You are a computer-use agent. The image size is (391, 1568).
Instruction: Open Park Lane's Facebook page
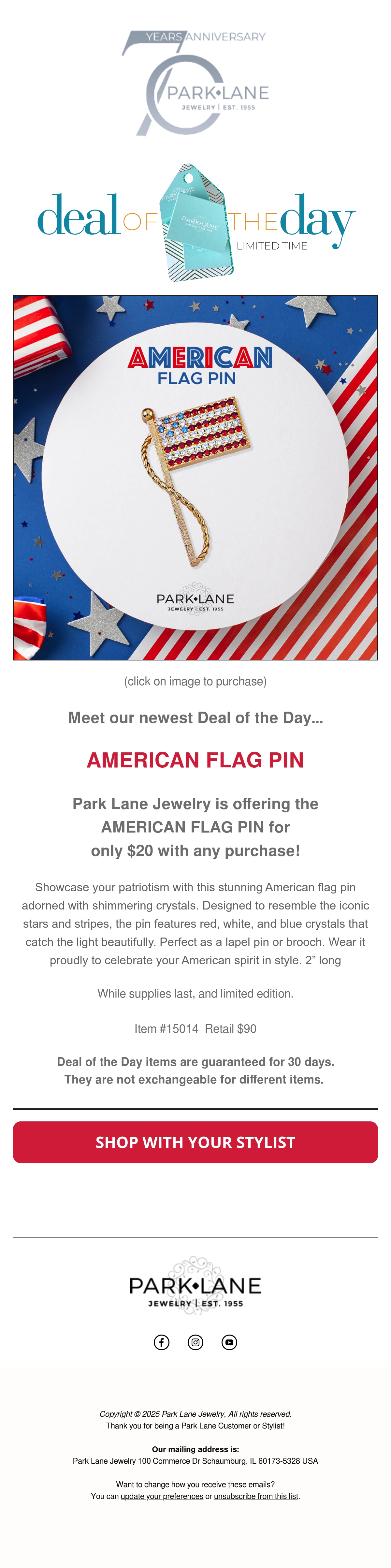(x=162, y=1342)
